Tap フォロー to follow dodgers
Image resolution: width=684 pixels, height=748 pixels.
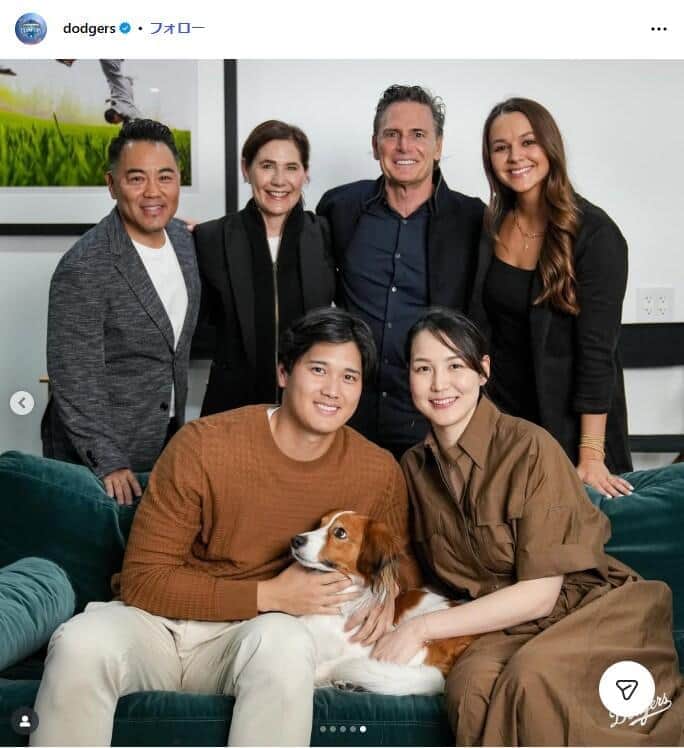(x=176, y=28)
